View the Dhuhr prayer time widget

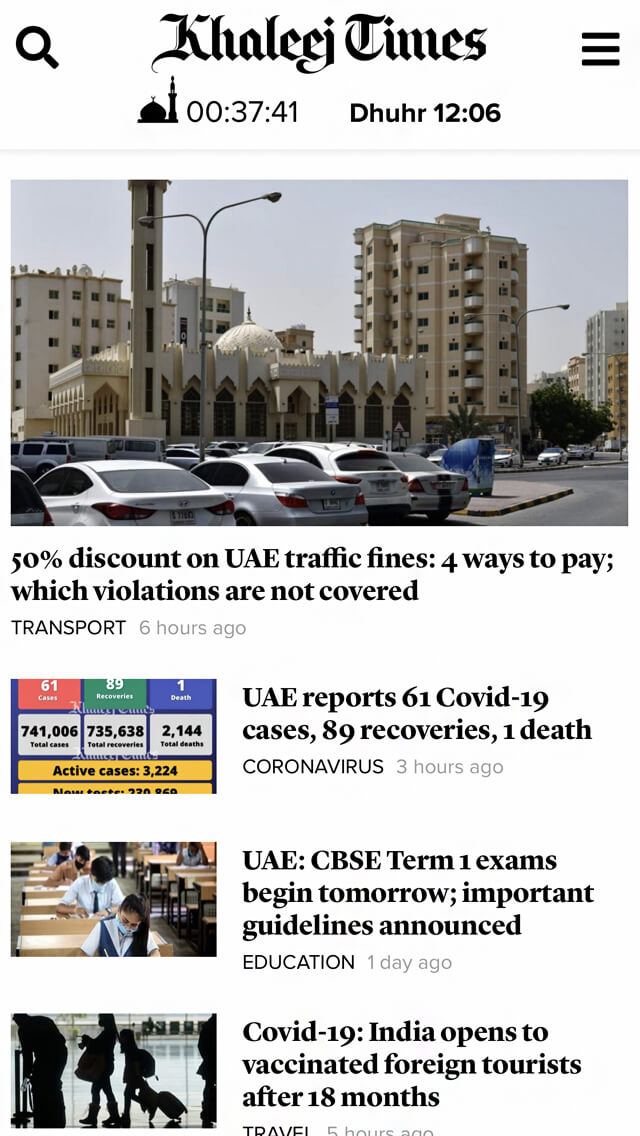[424, 113]
